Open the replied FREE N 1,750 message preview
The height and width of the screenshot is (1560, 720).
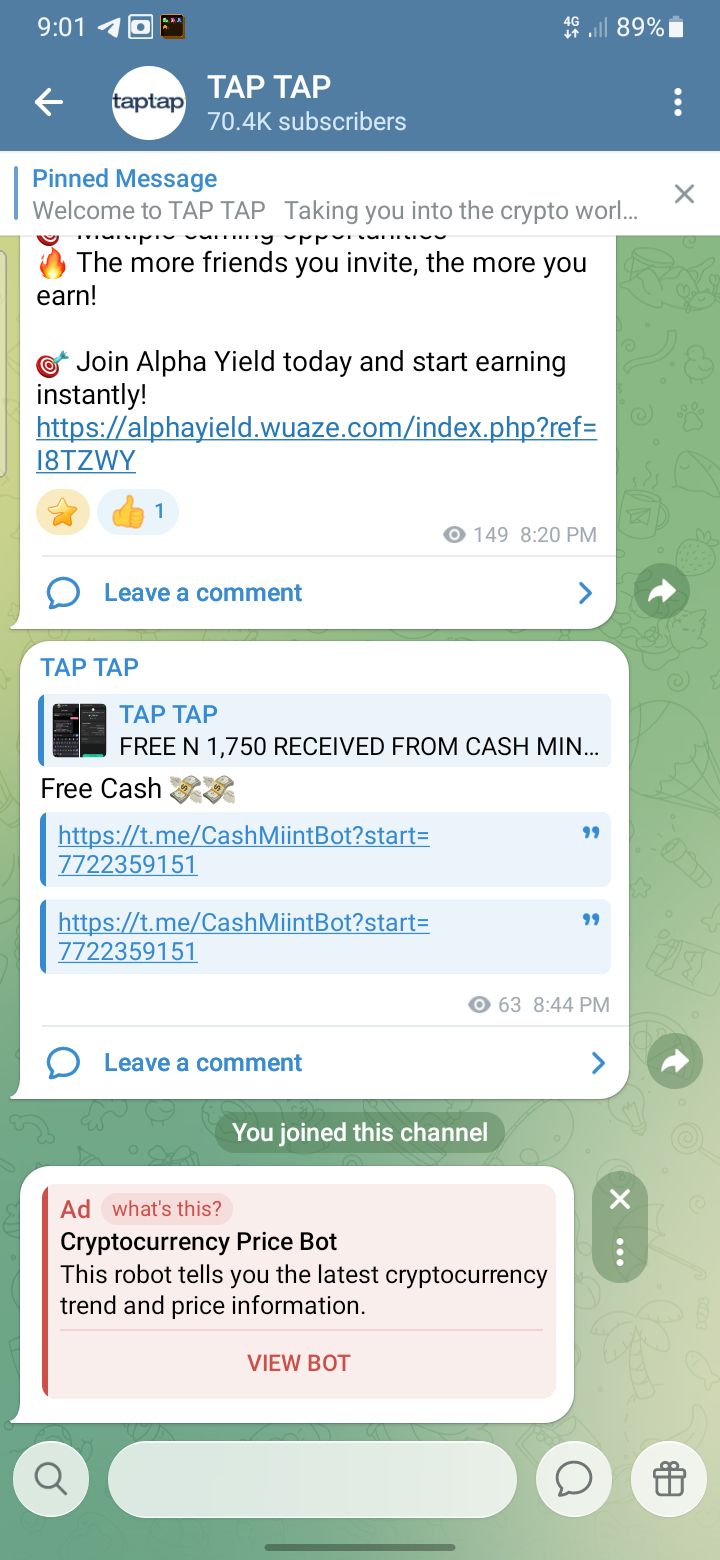(325, 730)
